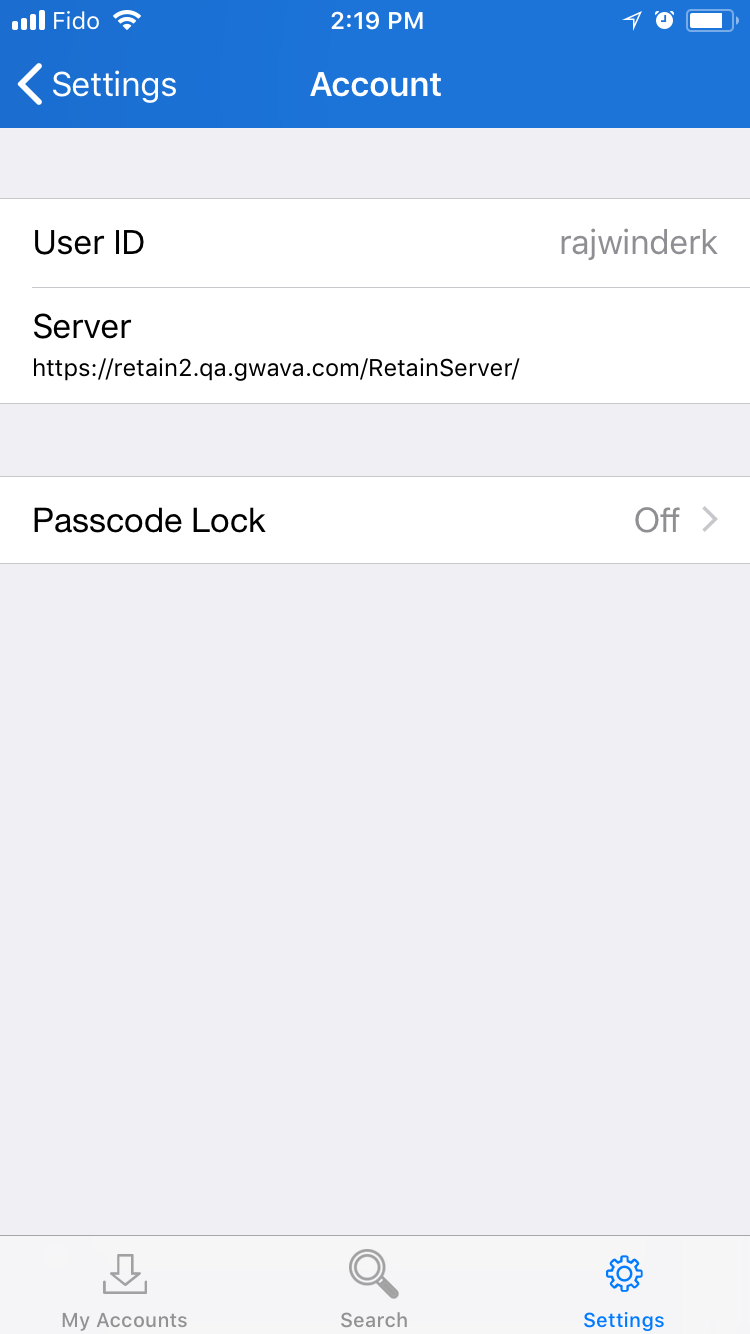This screenshot has height=1334, width=750.
Task: Switch to the Search tab
Action: (x=374, y=1290)
